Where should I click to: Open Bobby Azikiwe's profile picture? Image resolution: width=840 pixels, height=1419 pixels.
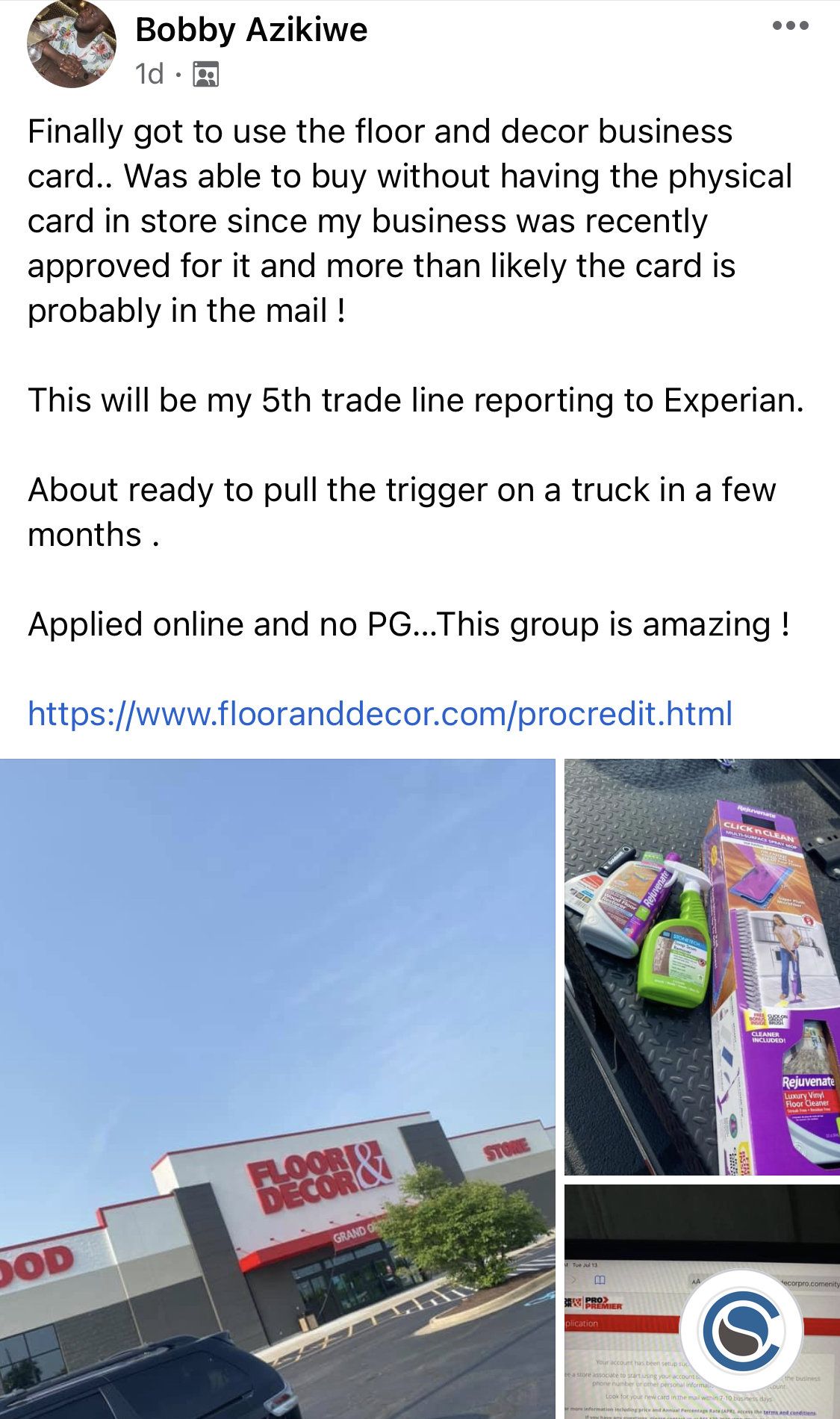coord(72,44)
